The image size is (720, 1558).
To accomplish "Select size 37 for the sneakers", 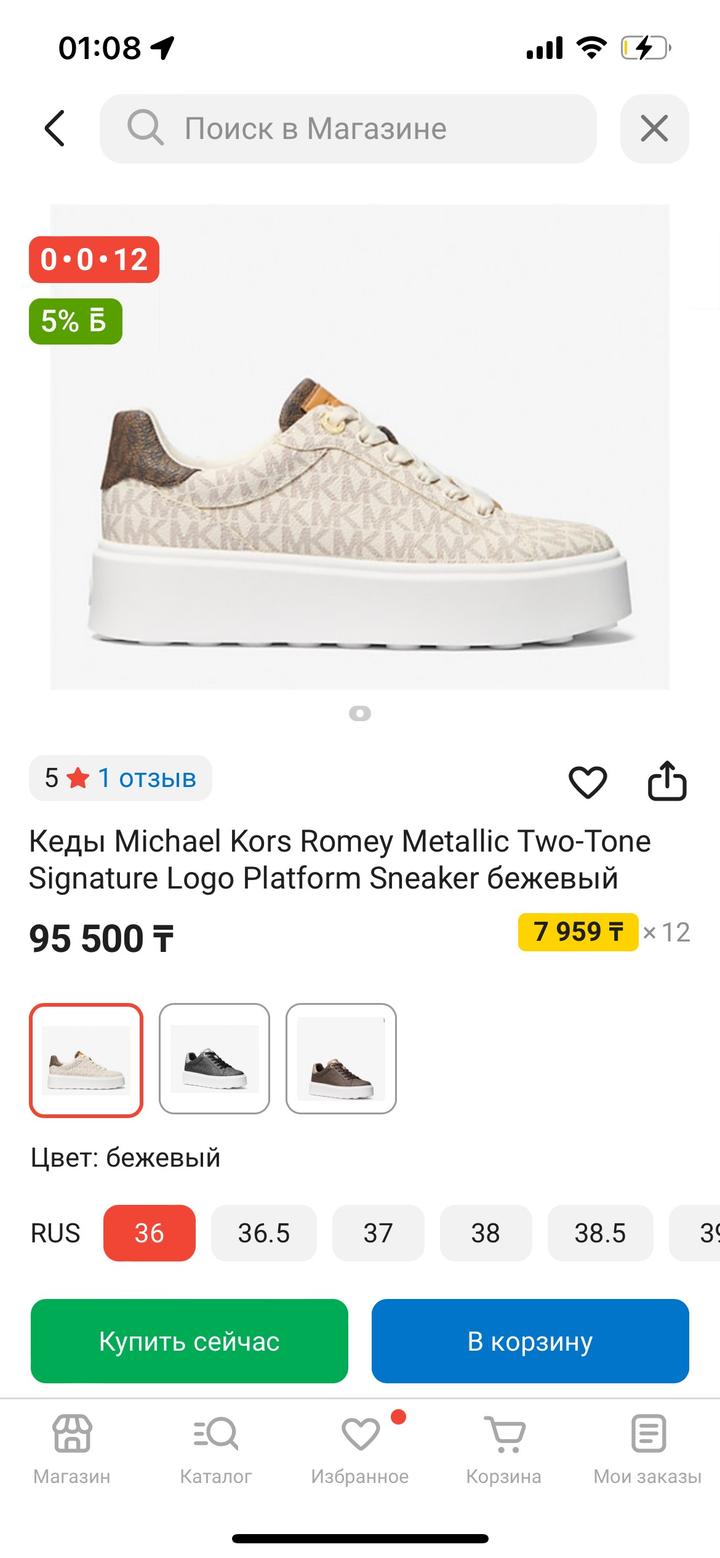I will 378,1233.
